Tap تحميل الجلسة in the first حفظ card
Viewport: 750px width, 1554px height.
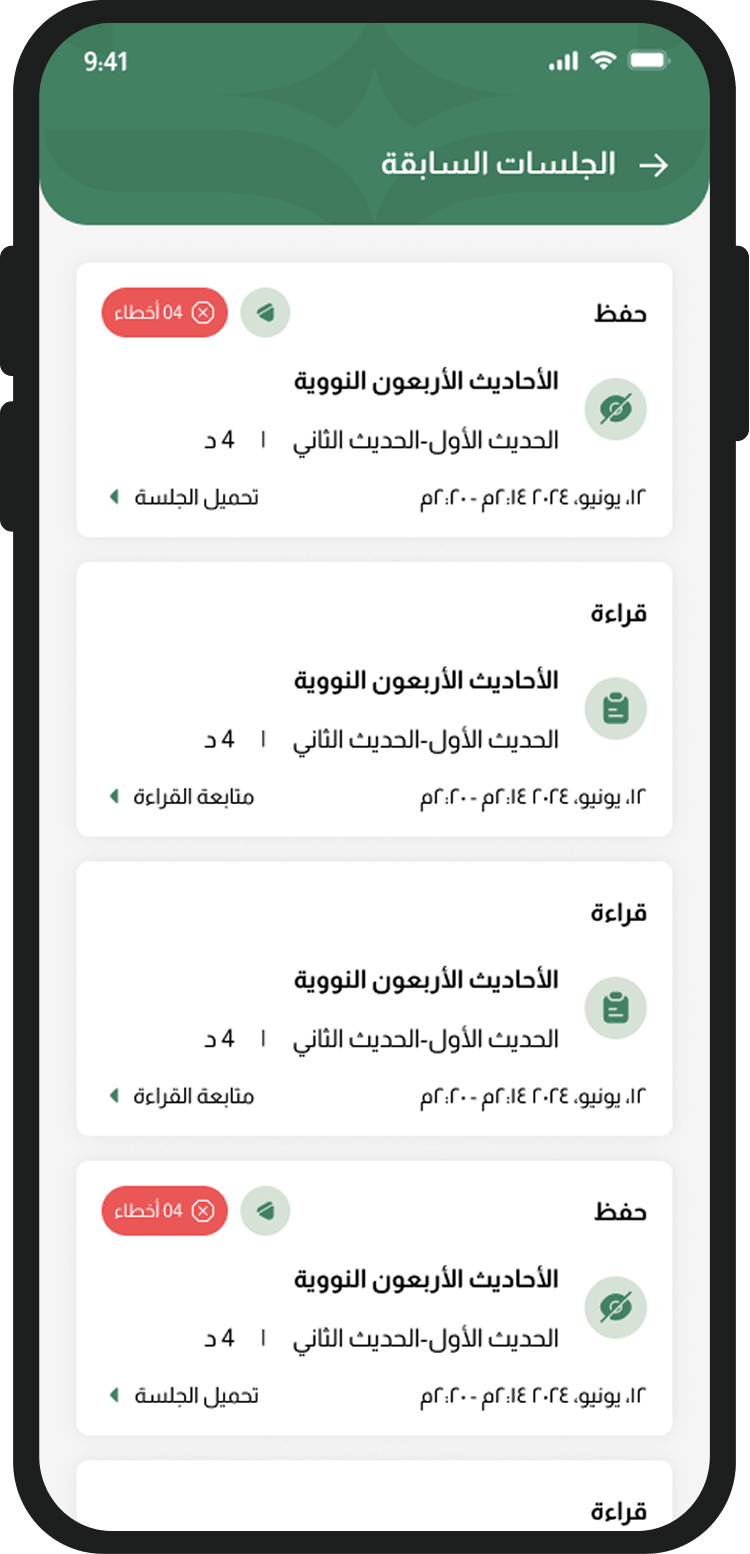tap(185, 497)
